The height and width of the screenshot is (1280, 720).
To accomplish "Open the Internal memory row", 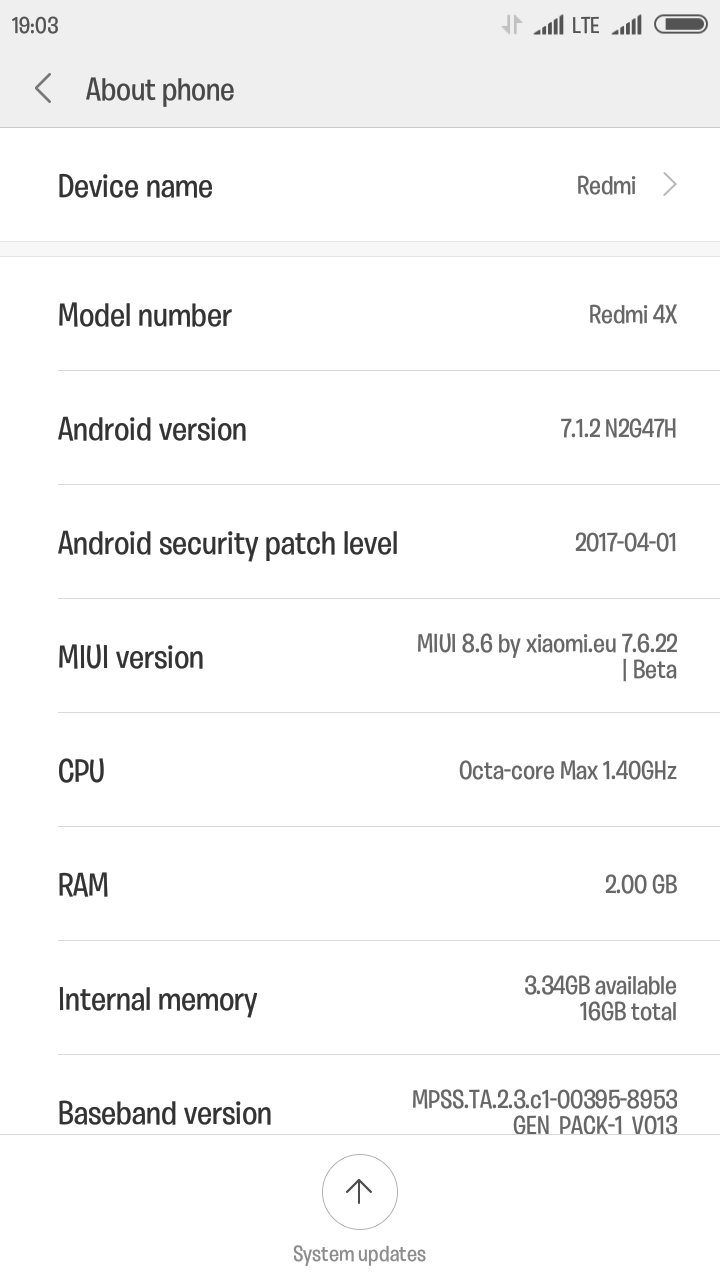I will [x=360, y=998].
